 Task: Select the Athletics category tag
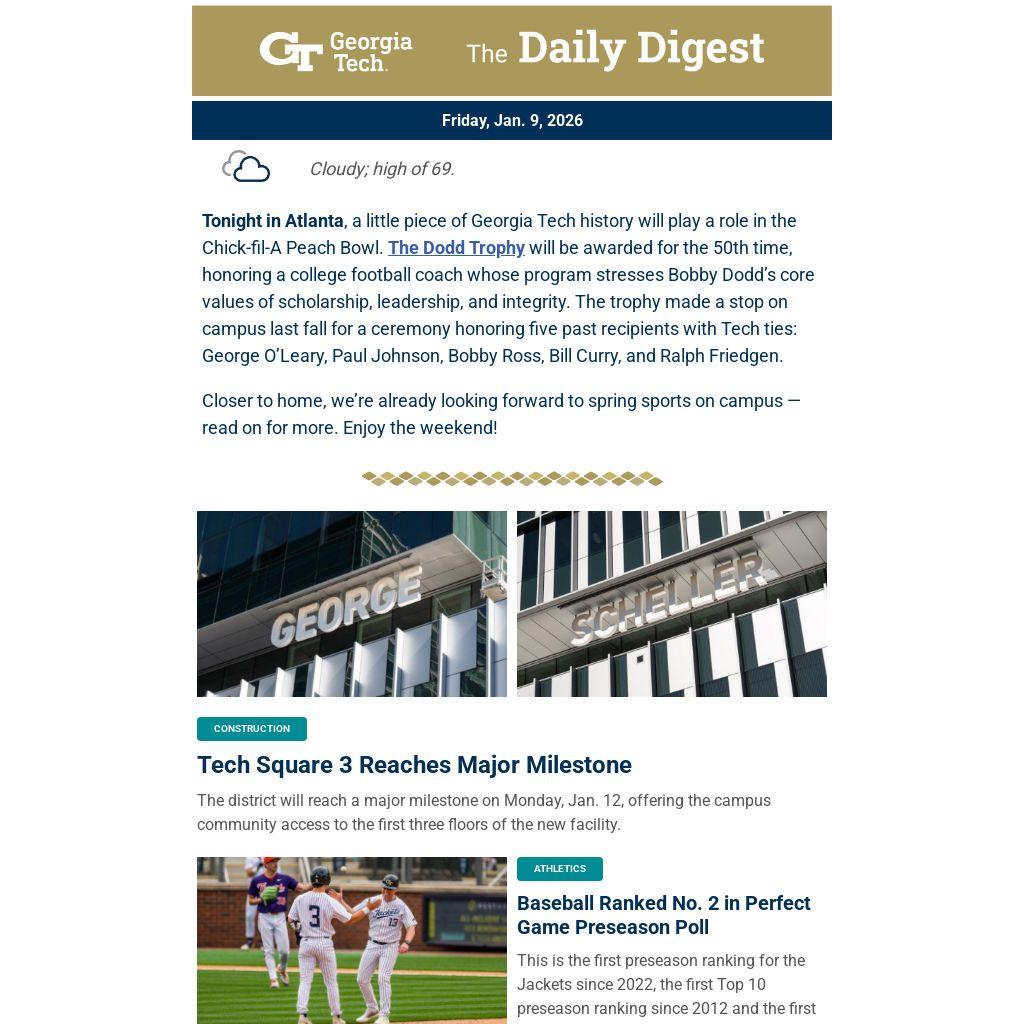point(559,869)
